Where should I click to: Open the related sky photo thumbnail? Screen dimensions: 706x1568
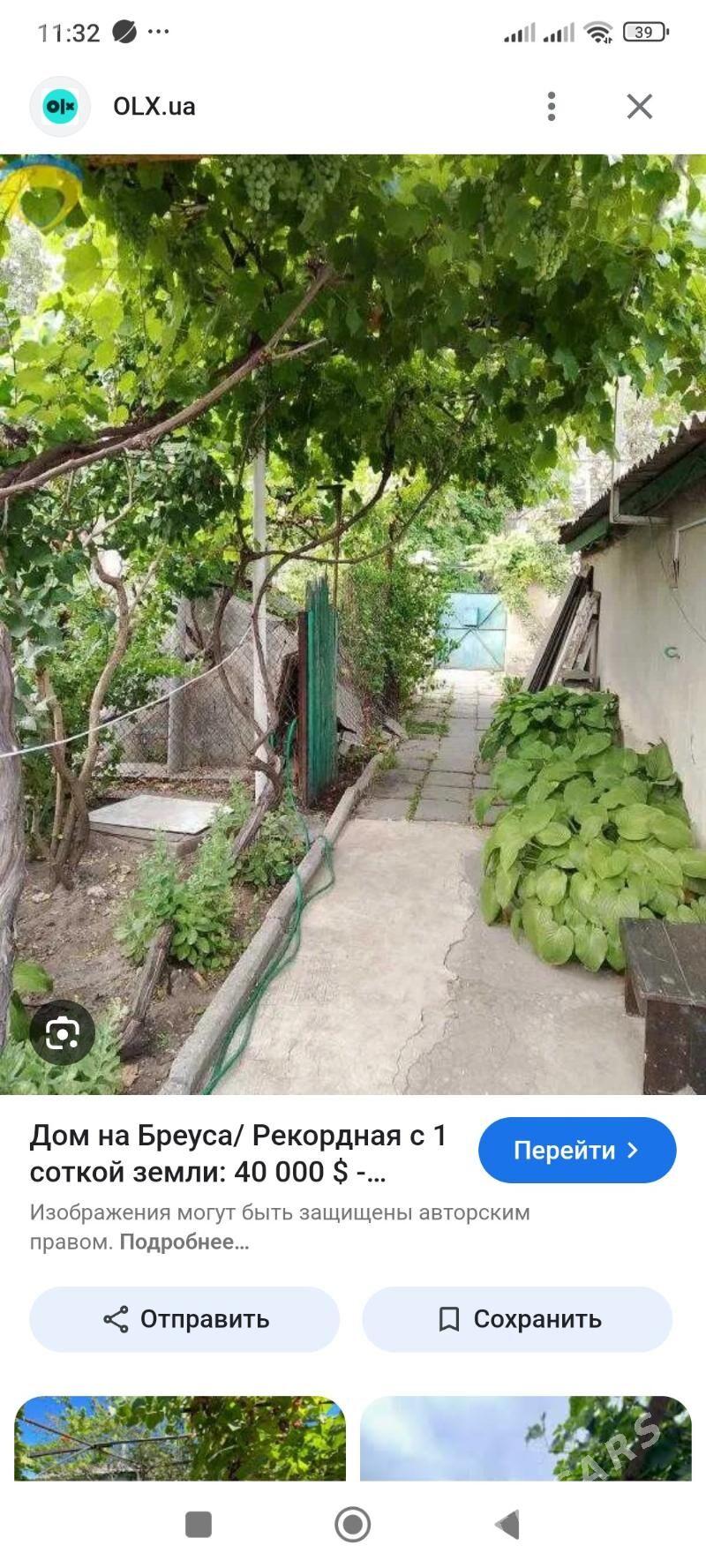[525, 1437]
